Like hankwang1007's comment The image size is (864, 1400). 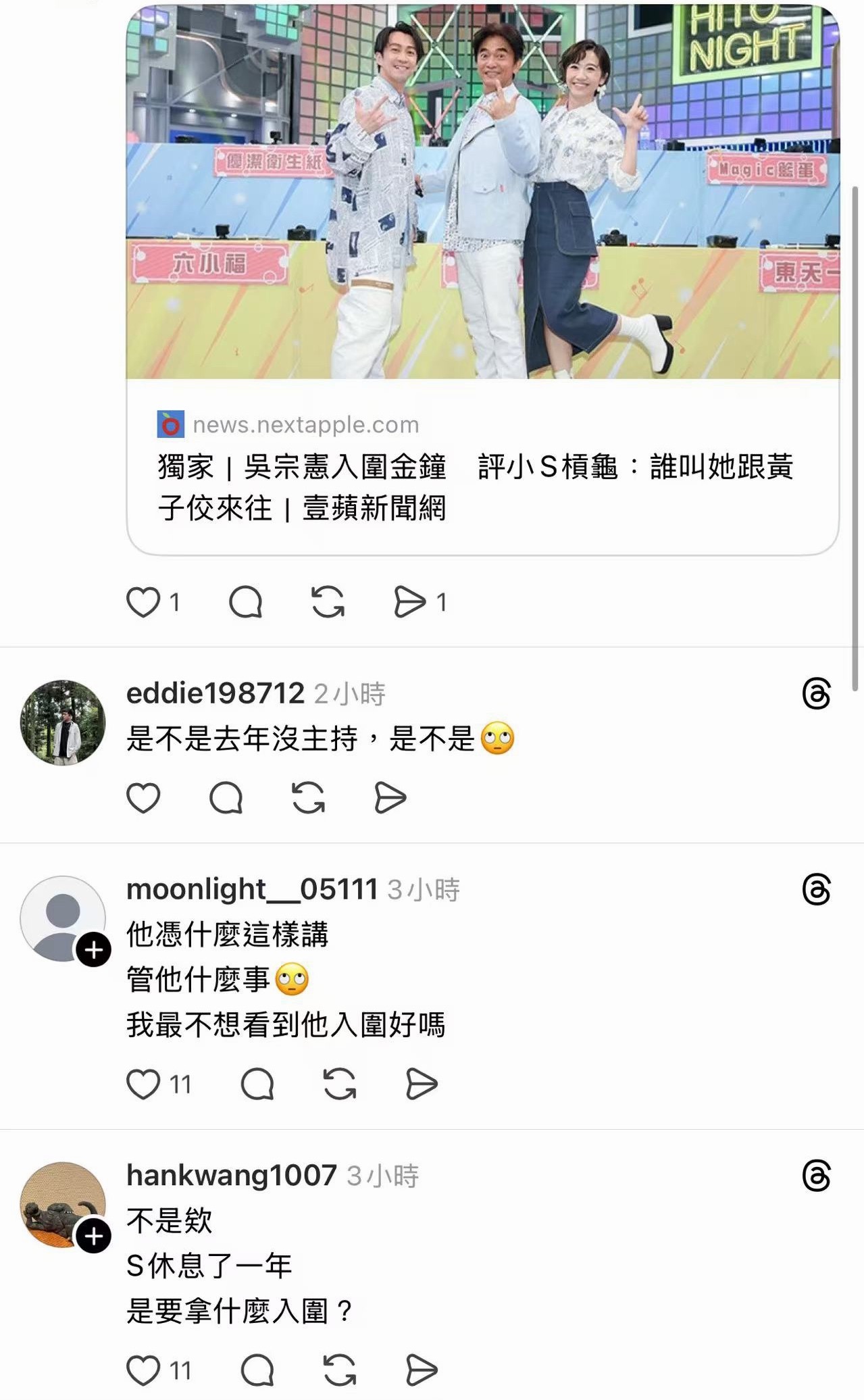point(143,1370)
